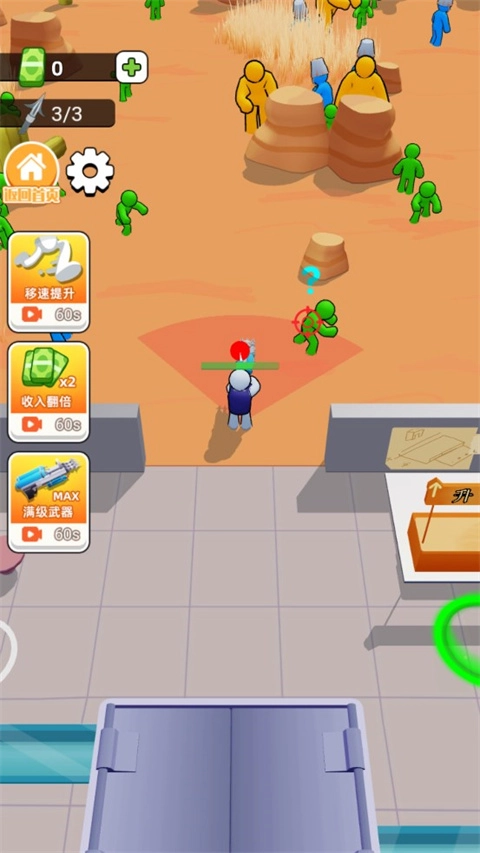Activate the 收入翻倍 double income bonus
480x853 pixels.
(48, 392)
